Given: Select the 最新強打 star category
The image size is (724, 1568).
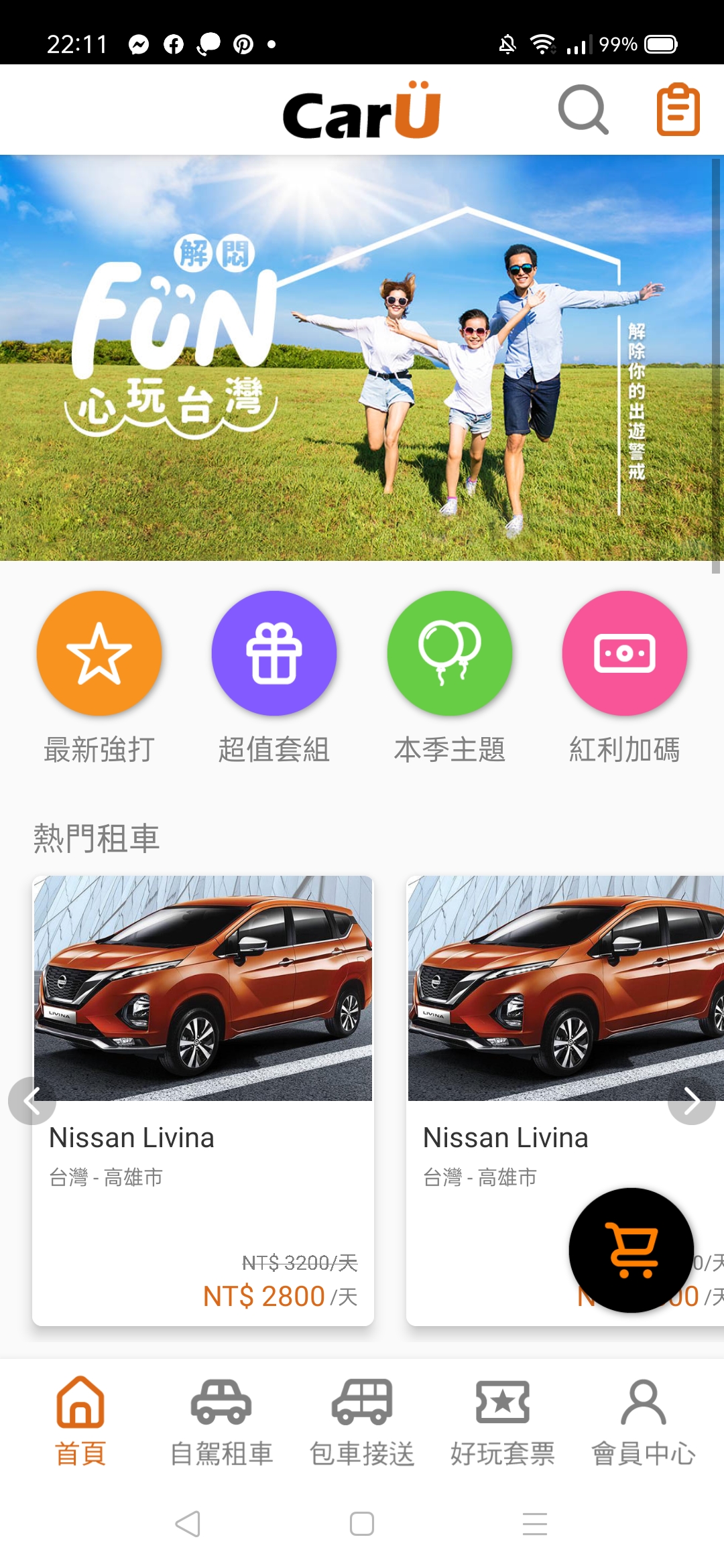Looking at the screenshot, I should pyautogui.click(x=99, y=677).
